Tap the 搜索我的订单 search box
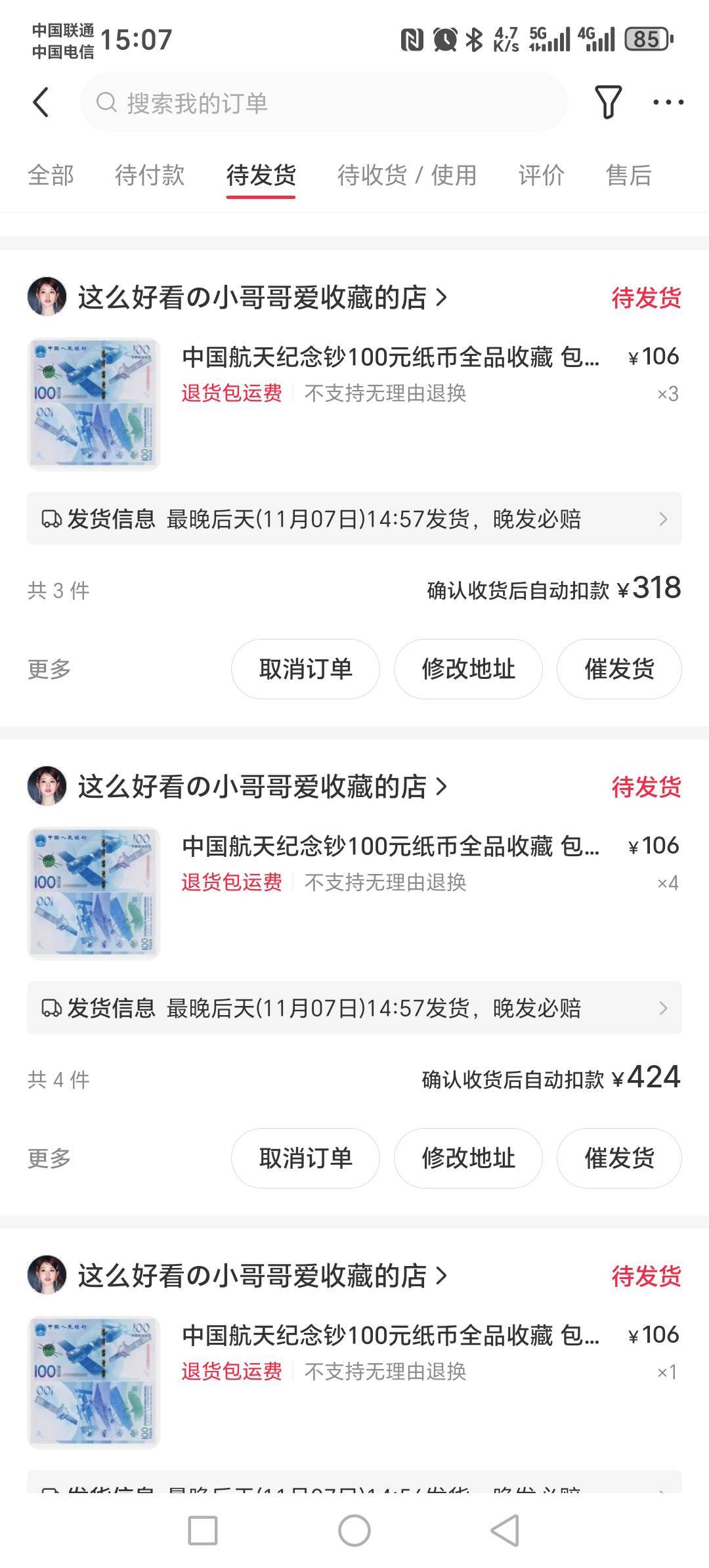This screenshot has width=709, height=1568. click(x=323, y=102)
